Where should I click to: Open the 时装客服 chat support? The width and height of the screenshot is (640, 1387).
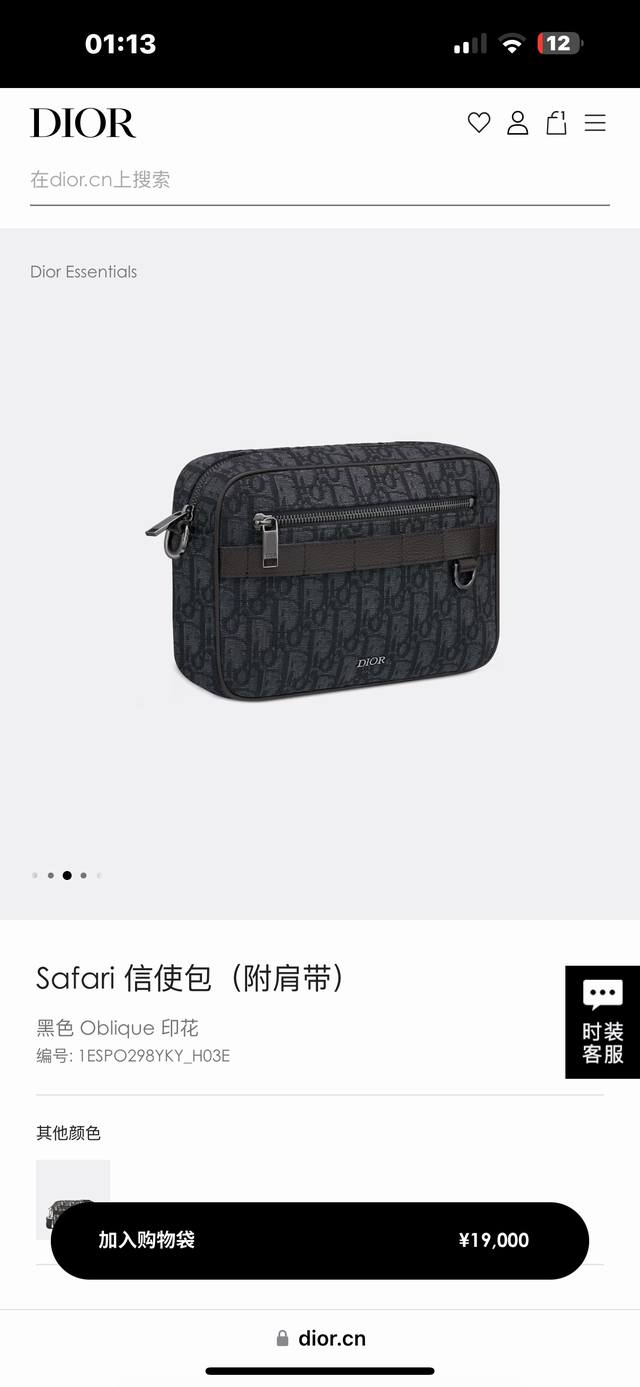click(x=602, y=1022)
